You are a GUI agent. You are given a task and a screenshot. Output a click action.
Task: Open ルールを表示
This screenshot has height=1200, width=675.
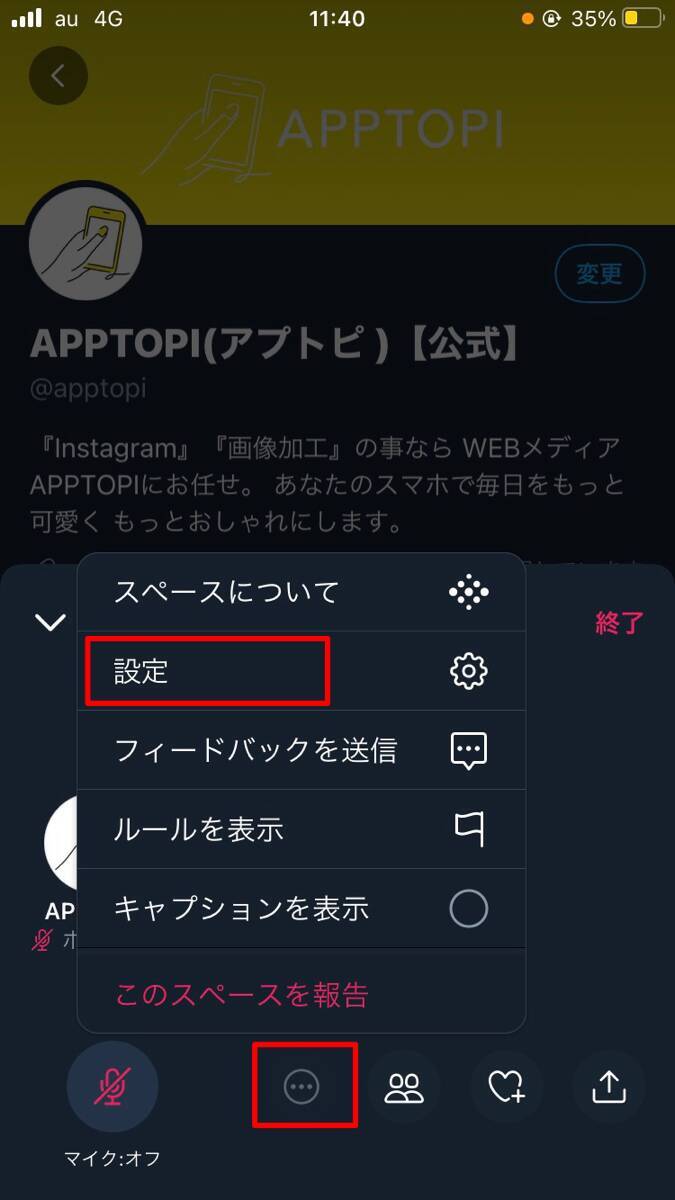coord(300,829)
